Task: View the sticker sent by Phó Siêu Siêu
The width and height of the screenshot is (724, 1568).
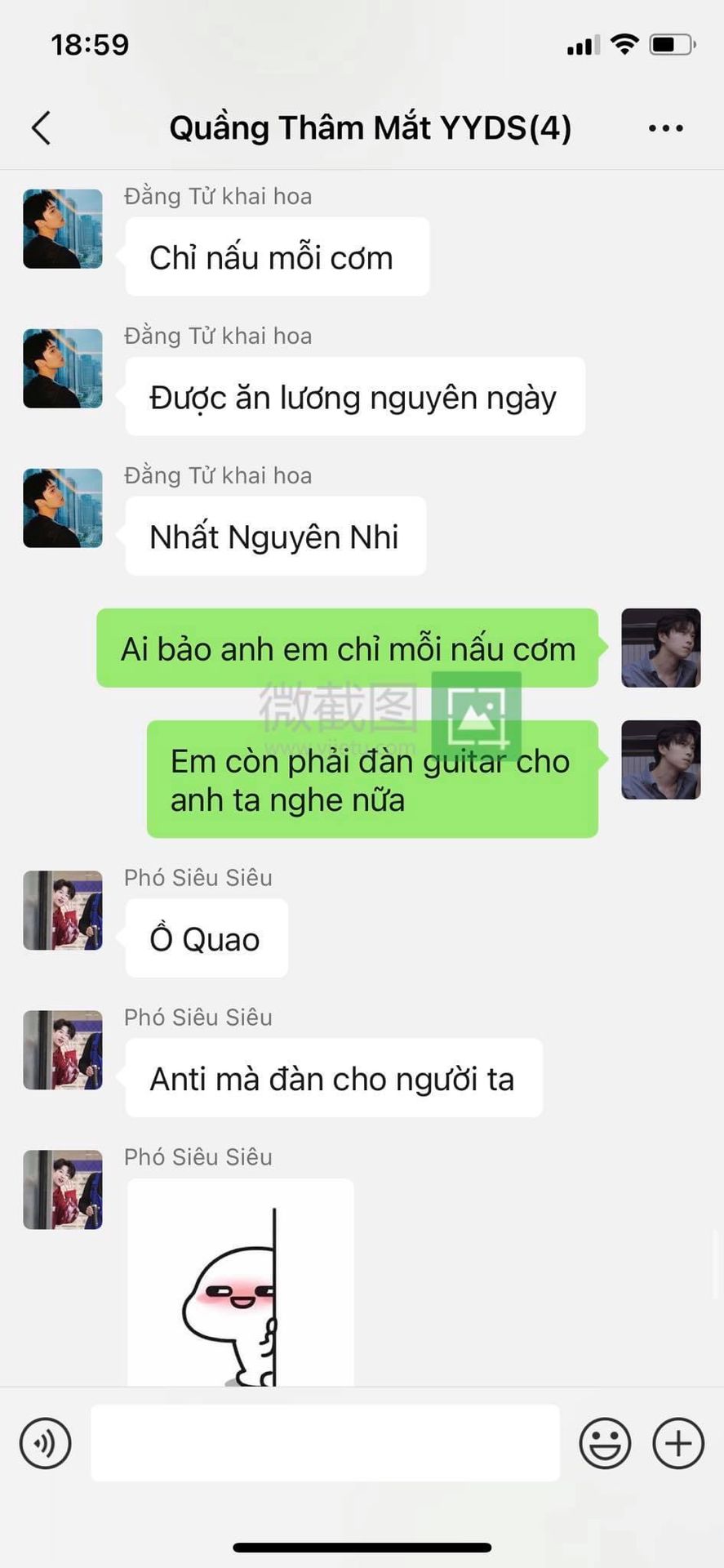Action: pyautogui.click(x=241, y=1282)
